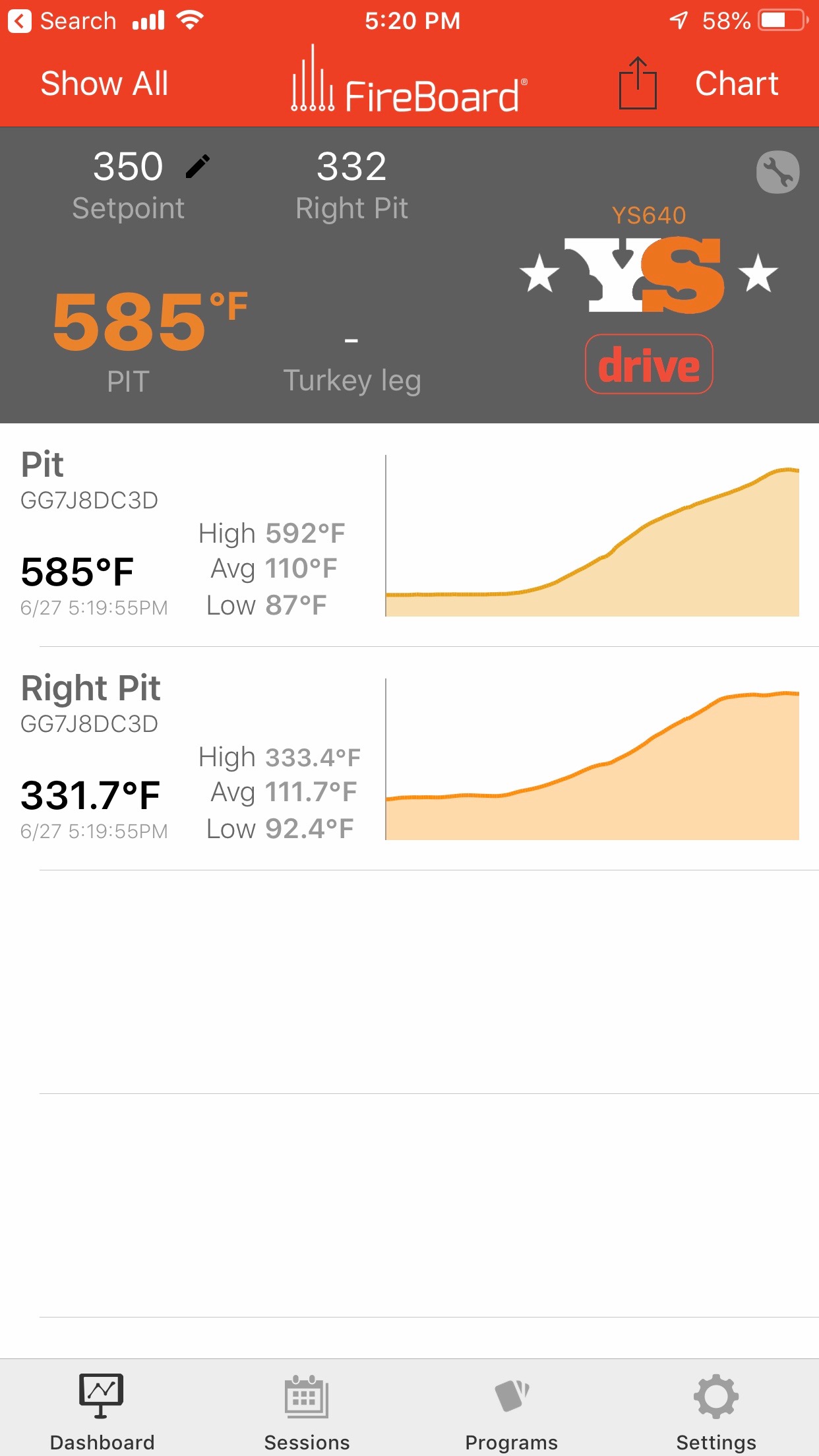Viewport: 819px width, 1456px height.
Task: Switch to the Sessions tab
Action: click(307, 1409)
